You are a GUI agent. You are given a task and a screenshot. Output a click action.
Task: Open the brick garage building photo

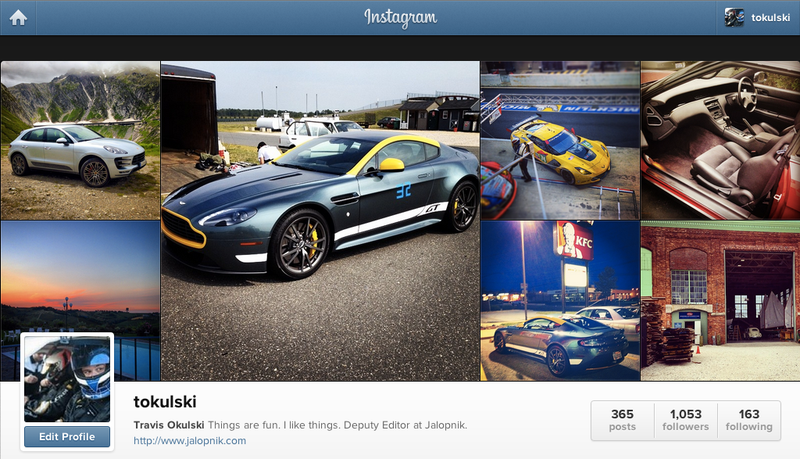pos(720,300)
